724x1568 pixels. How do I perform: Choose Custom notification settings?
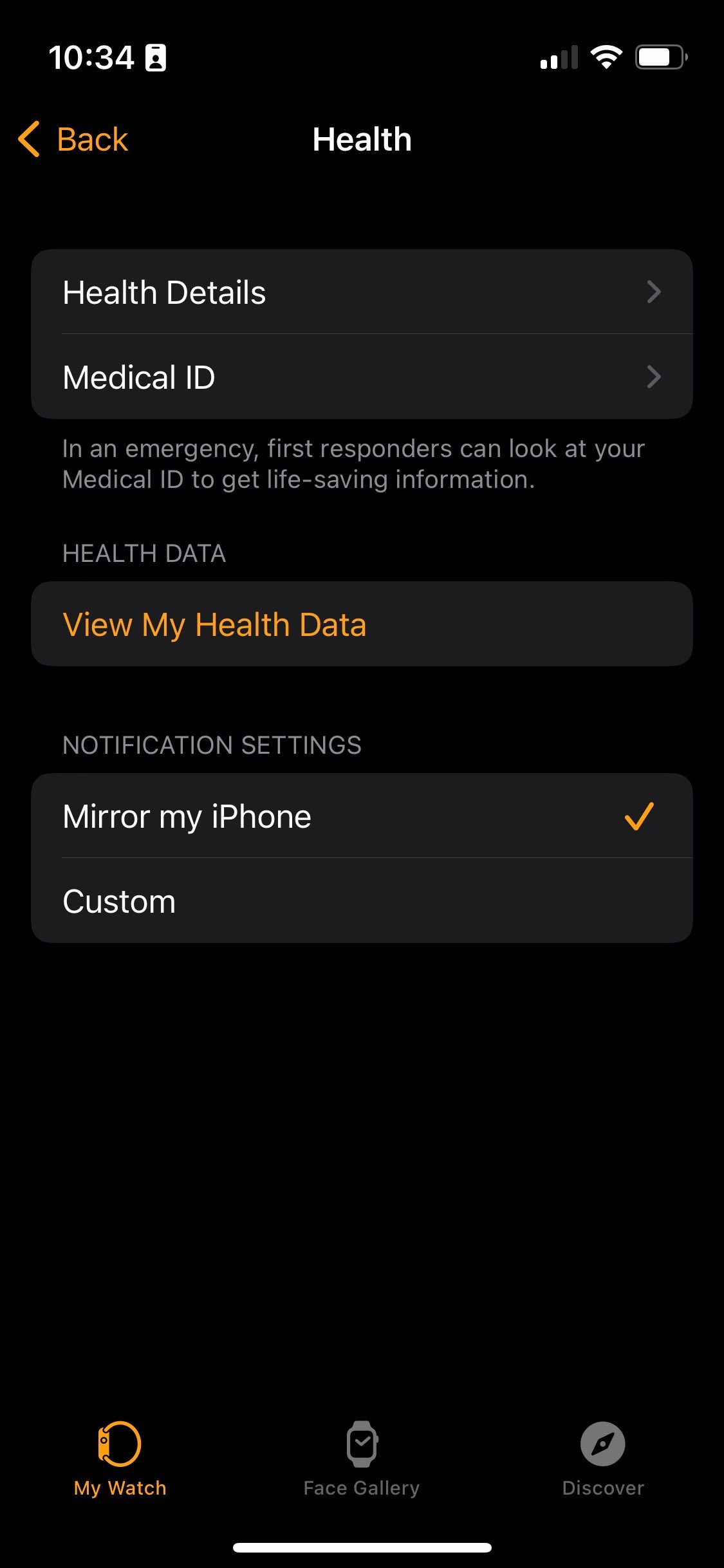pyautogui.click(x=361, y=901)
